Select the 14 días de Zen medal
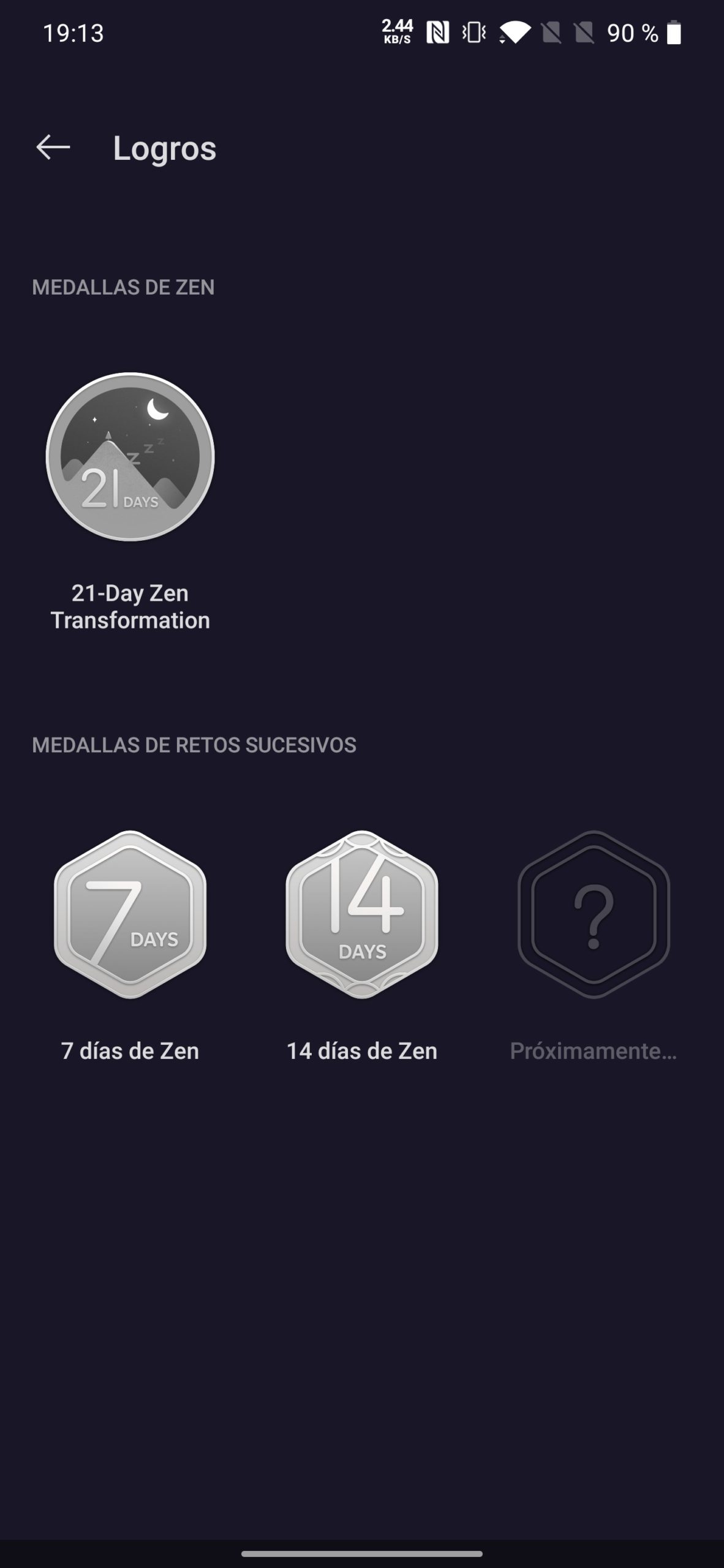 (x=362, y=915)
